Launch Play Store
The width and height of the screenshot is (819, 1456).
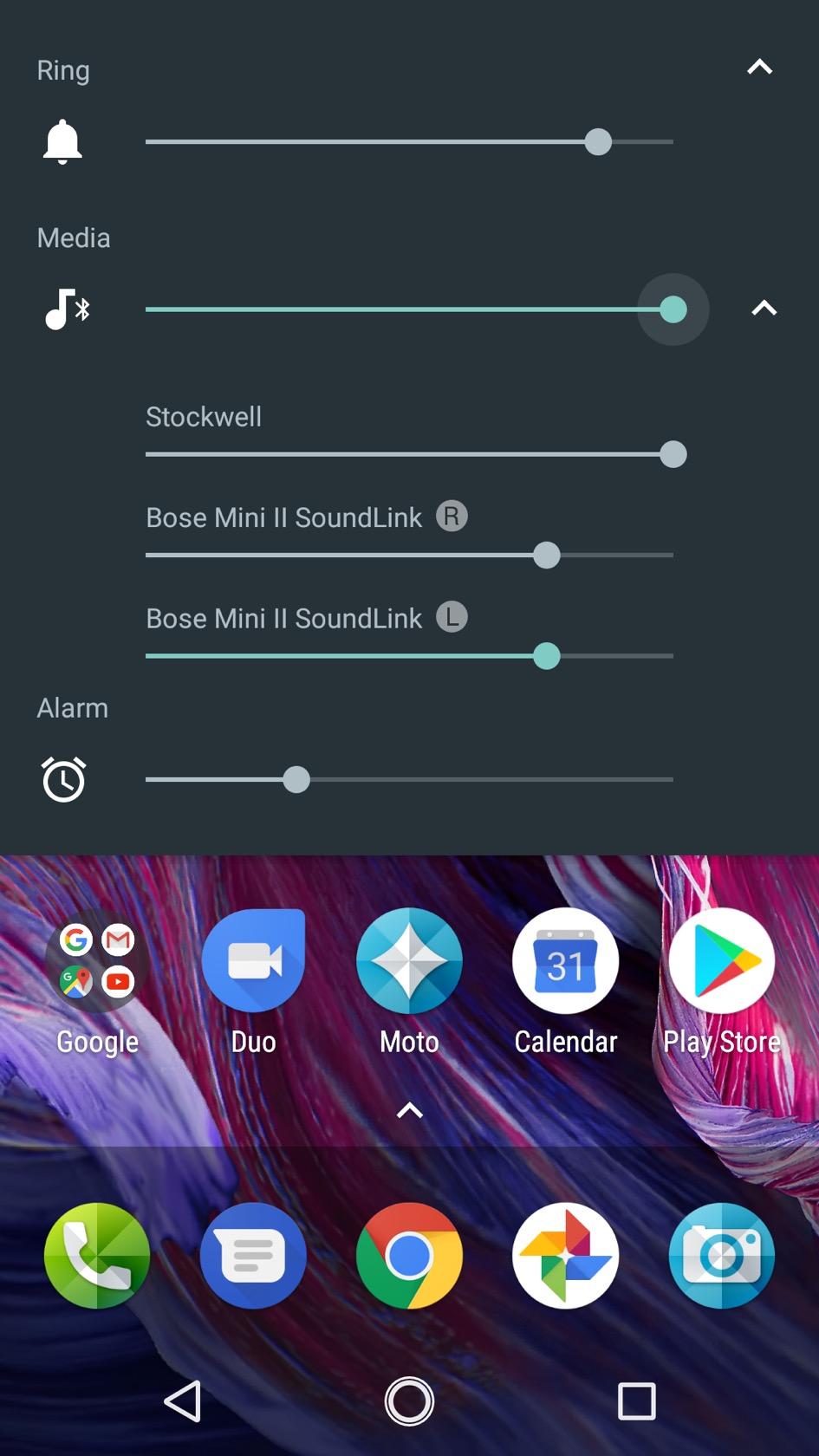pos(721,962)
